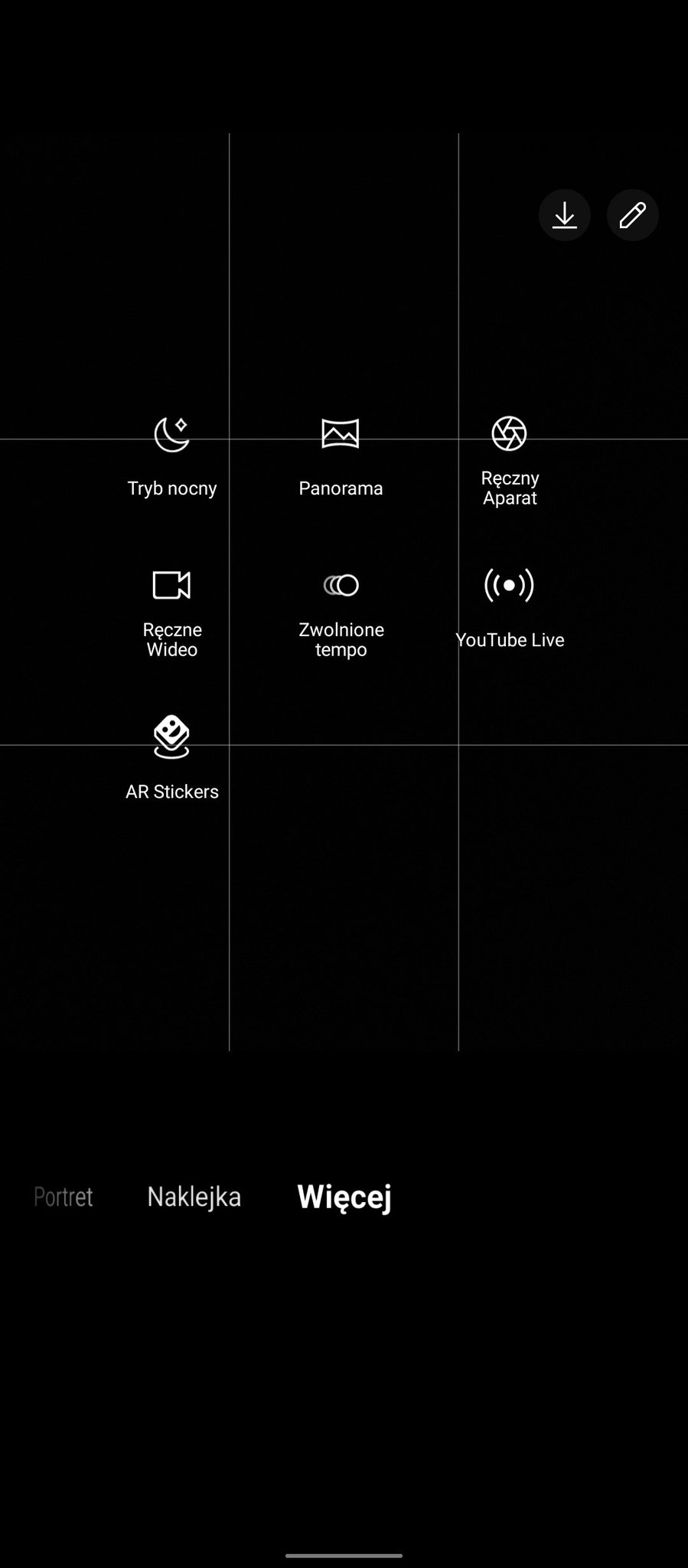Choose Ręczny Aparat mode
Viewport: 688px width, 1568px height.
click(510, 461)
